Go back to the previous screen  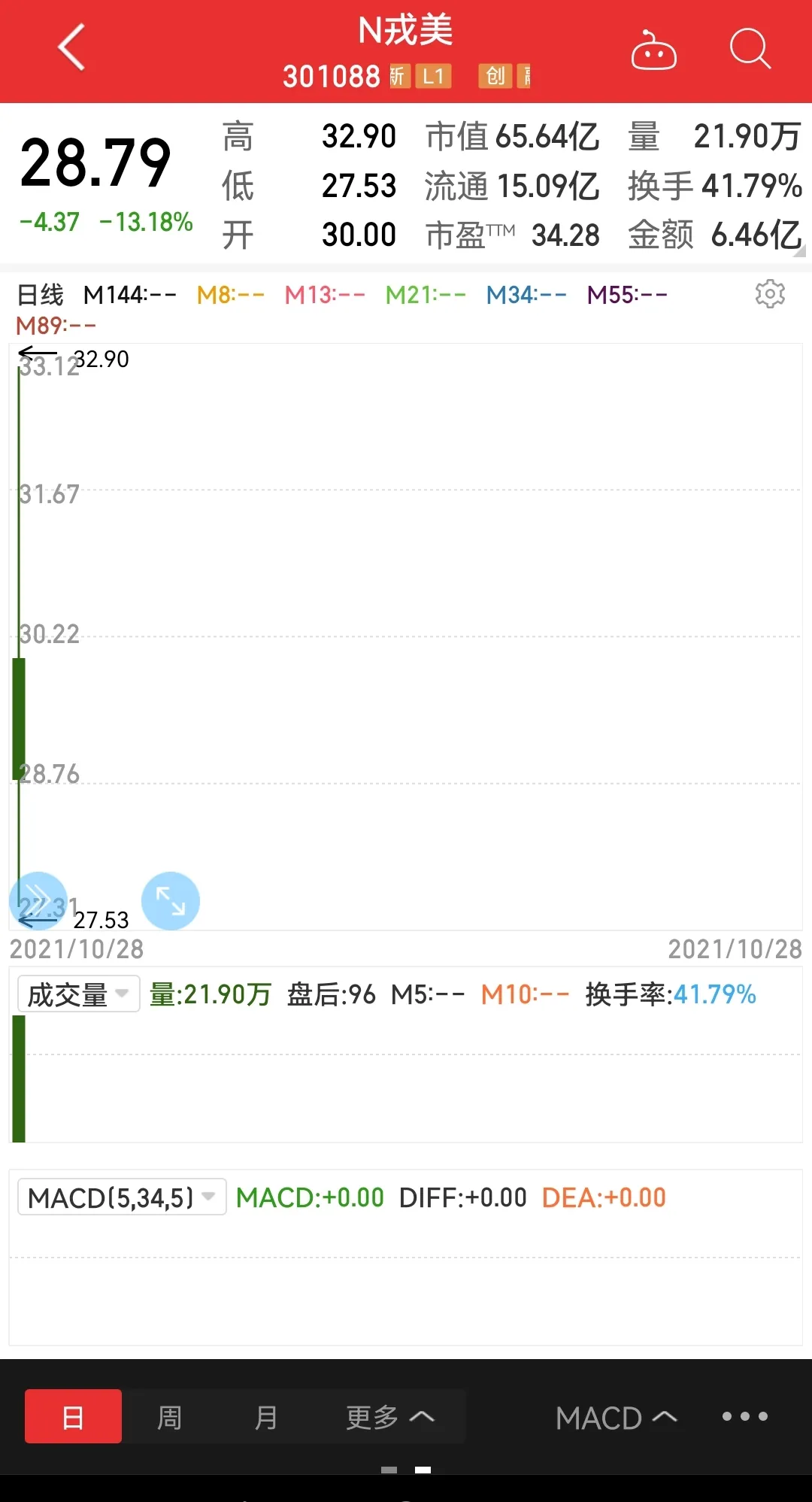click(x=71, y=47)
